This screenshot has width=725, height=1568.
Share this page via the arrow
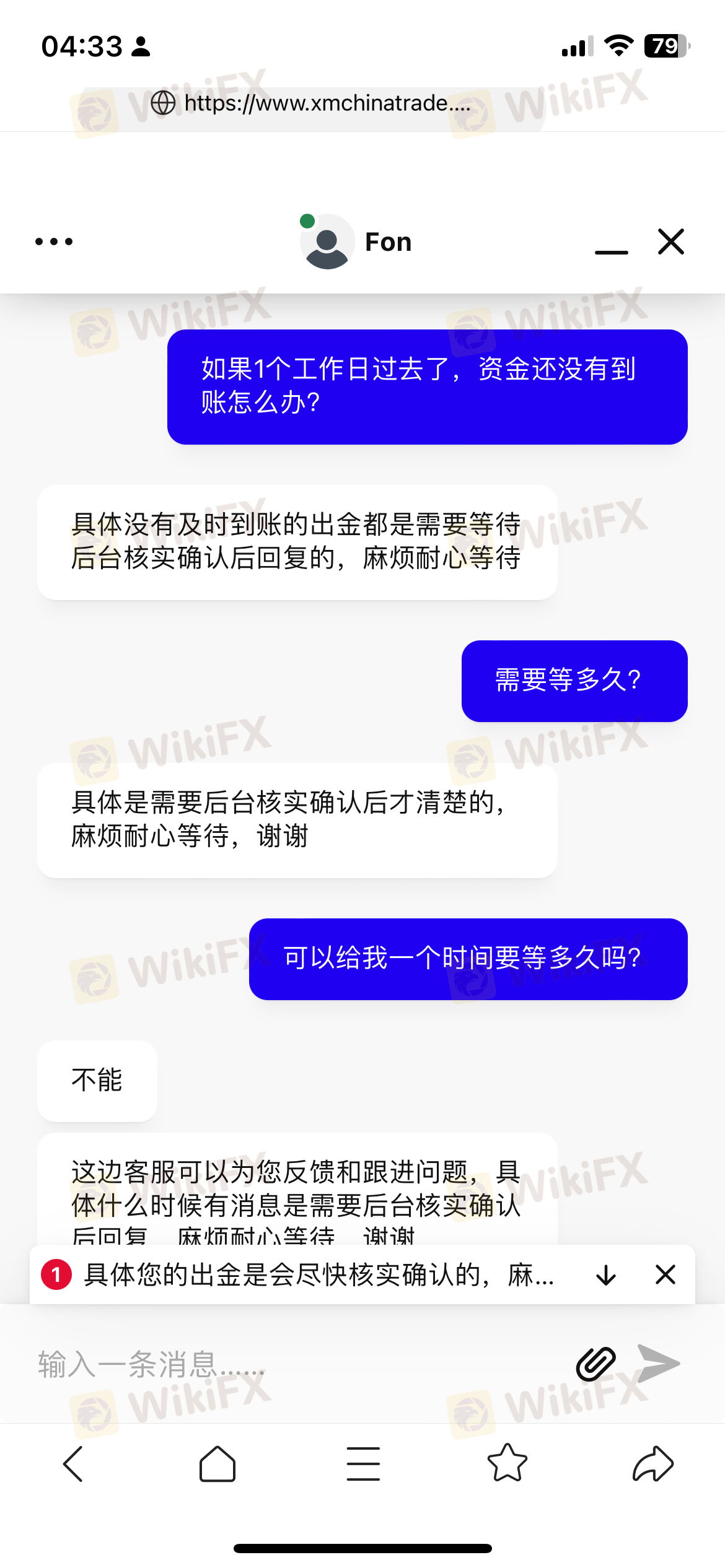pos(653,1464)
